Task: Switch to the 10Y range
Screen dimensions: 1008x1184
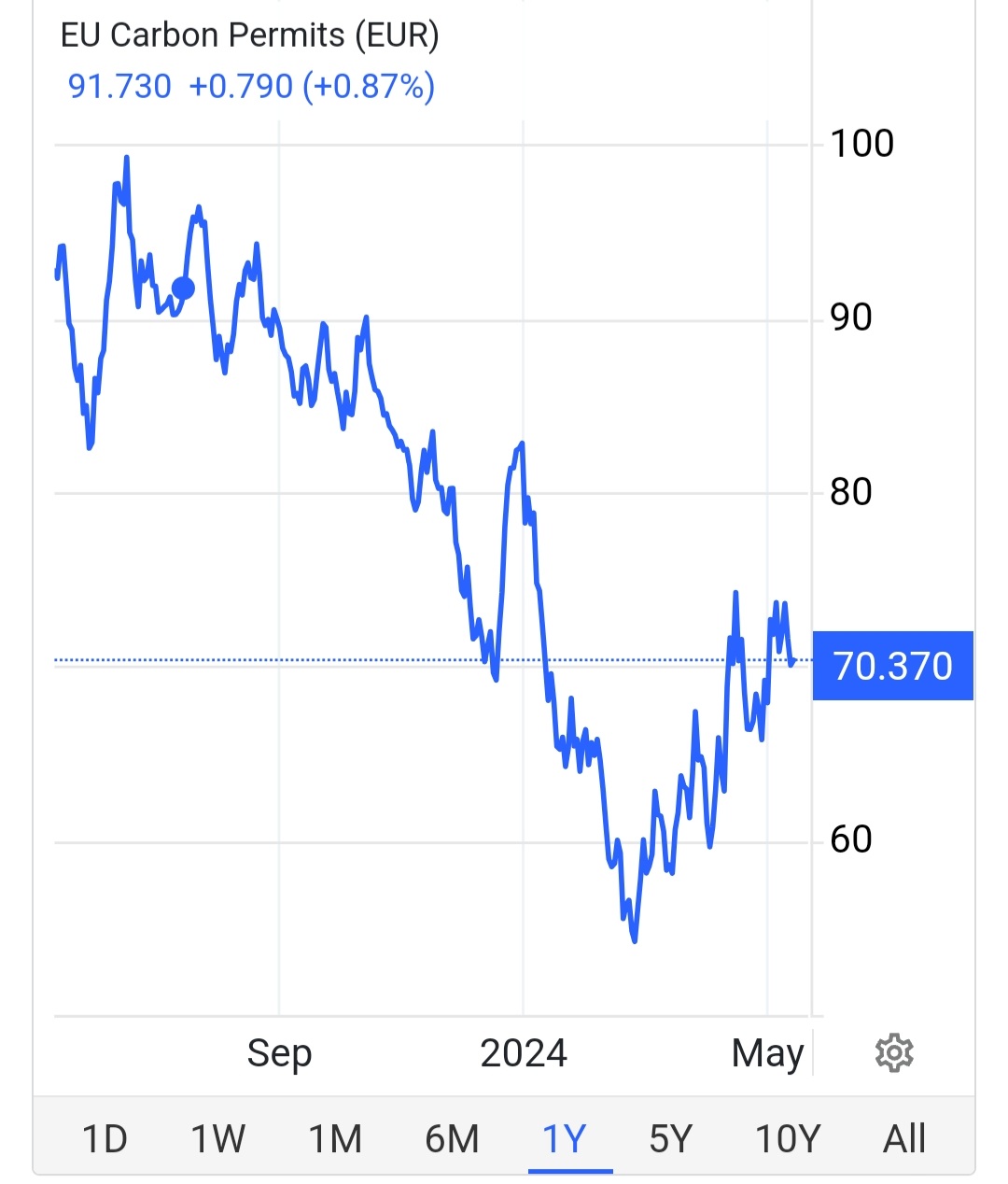Action: click(788, 1138)
